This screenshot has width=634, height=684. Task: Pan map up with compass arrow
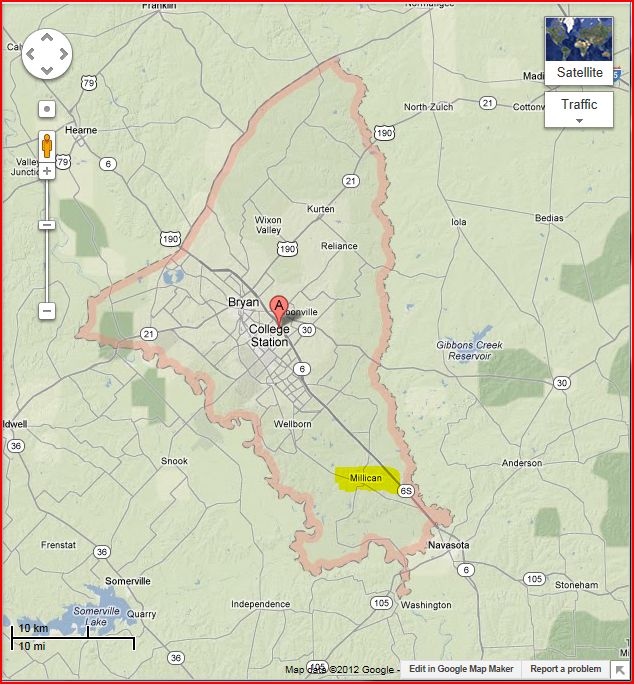pyautogui.click(x=47, y=38)
